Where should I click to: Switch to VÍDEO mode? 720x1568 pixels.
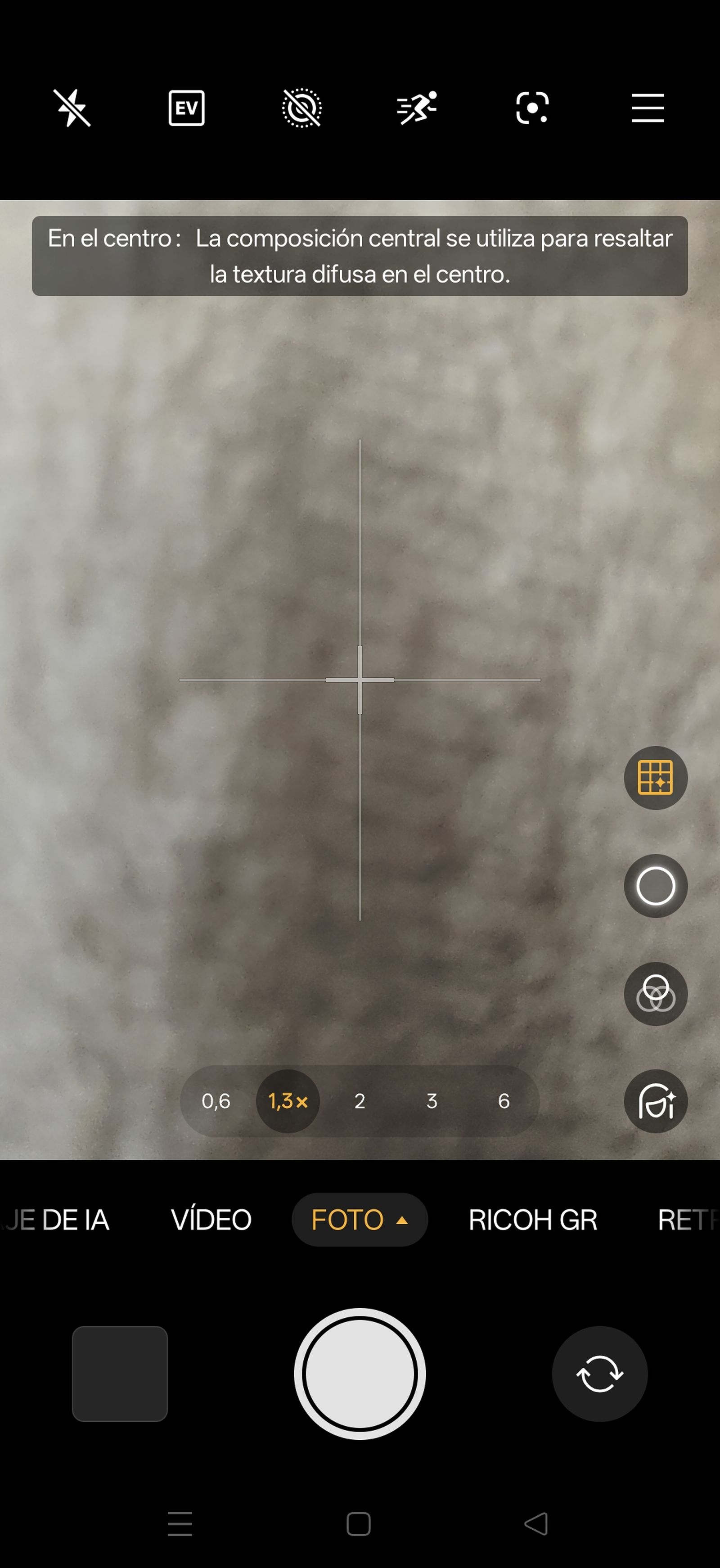(x=211, y=1220)
